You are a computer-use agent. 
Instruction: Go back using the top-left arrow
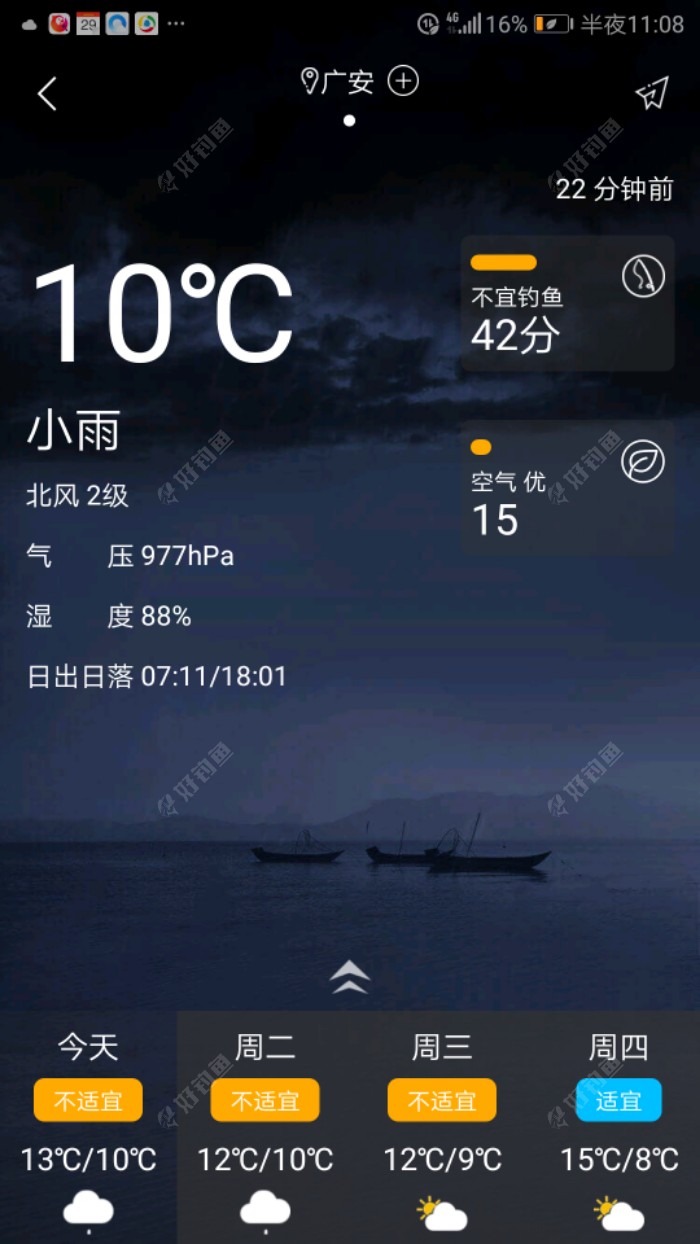(x=47, y=94)
